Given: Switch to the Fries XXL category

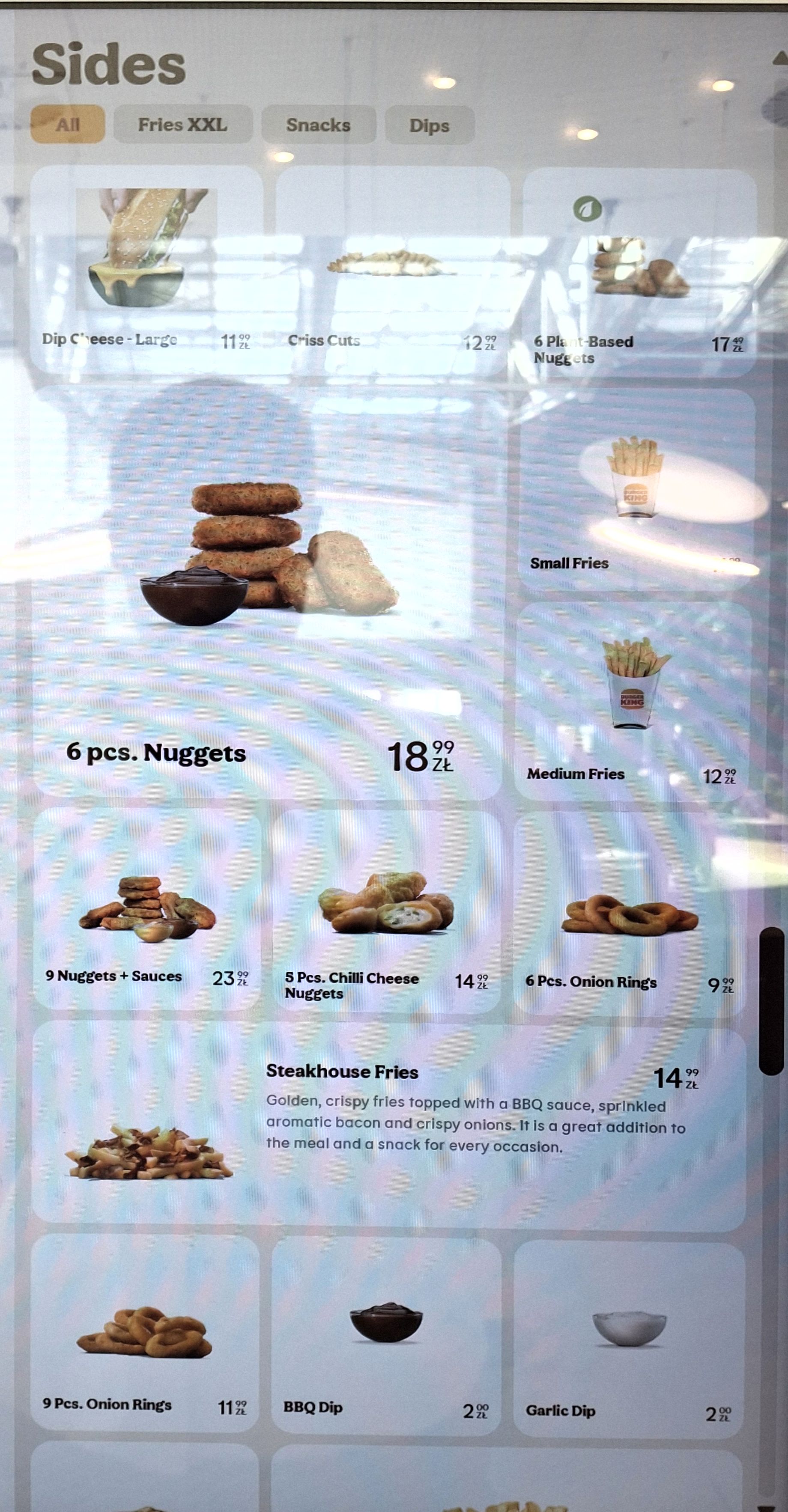Looking at the screenshot, I should (182, 125).
